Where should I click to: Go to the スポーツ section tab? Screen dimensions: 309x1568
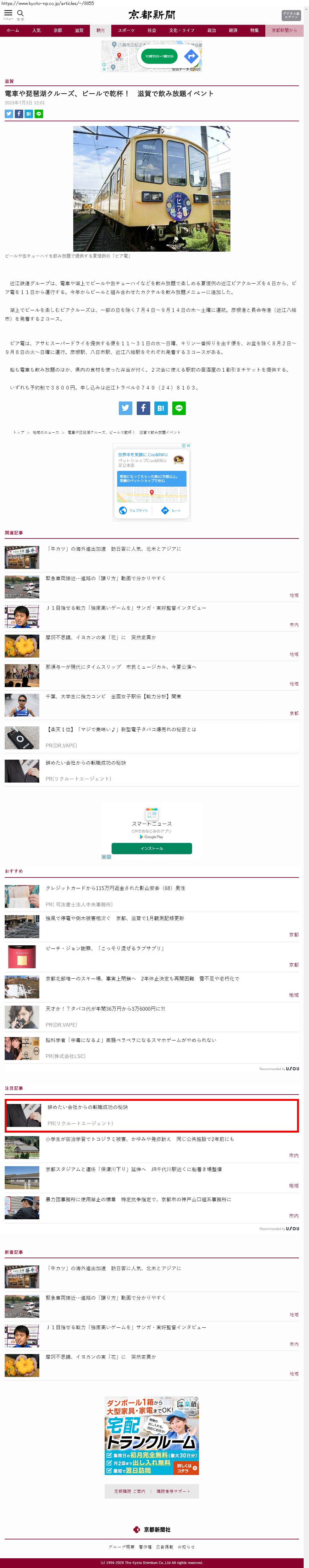126,30
